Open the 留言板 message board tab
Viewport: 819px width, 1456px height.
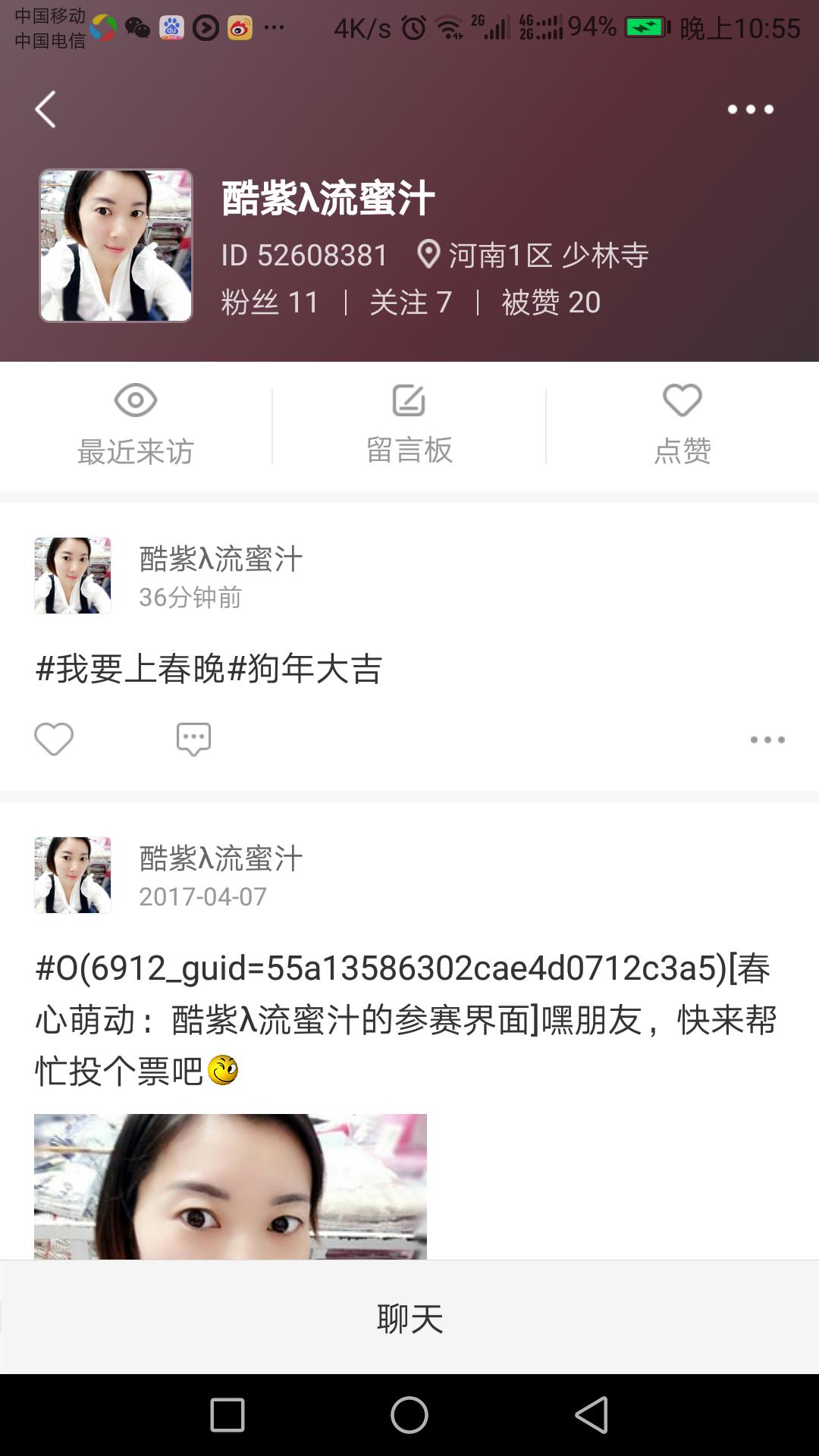[409, 426]
